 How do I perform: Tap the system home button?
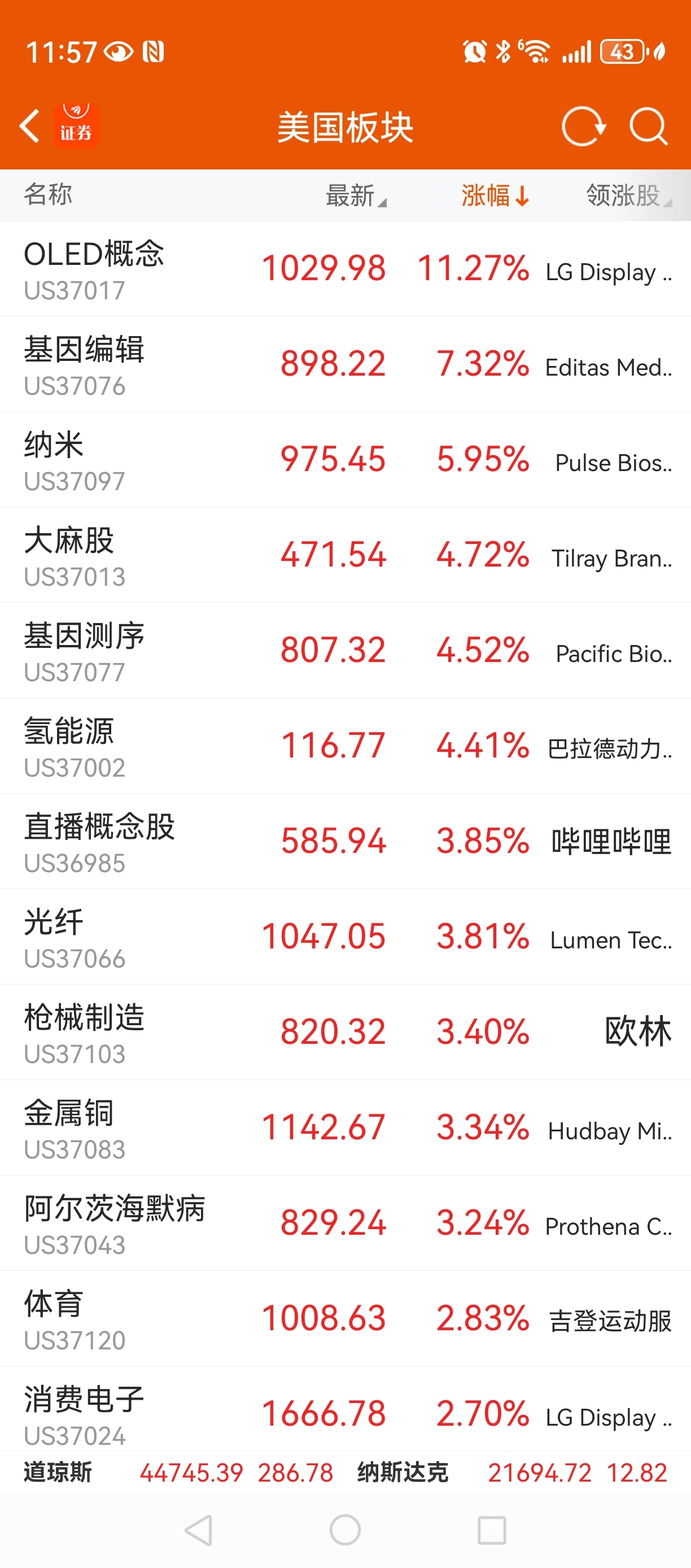pyautogui.click(x=345, y=1530)
